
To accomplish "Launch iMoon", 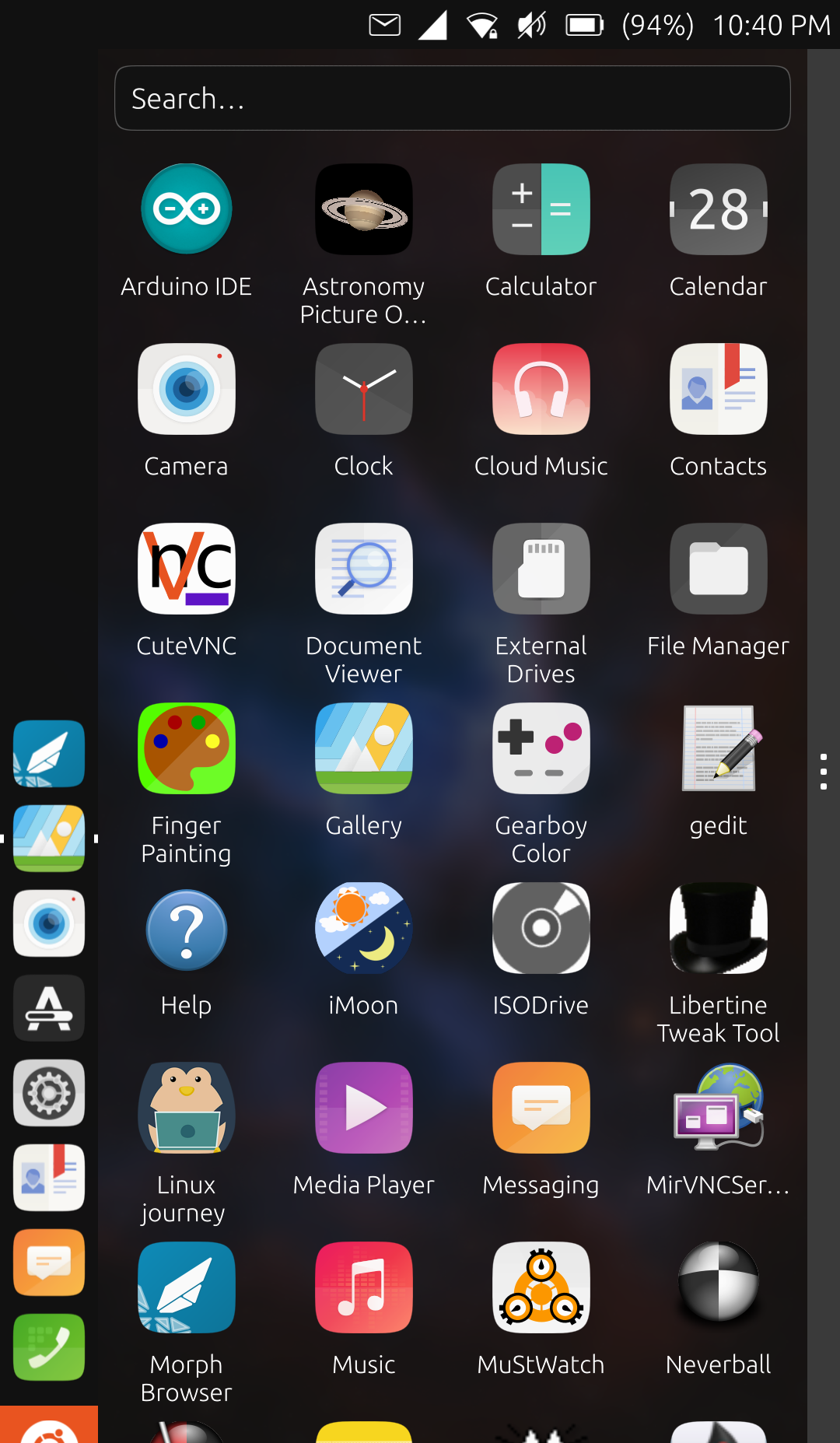I will coord(363,929).
